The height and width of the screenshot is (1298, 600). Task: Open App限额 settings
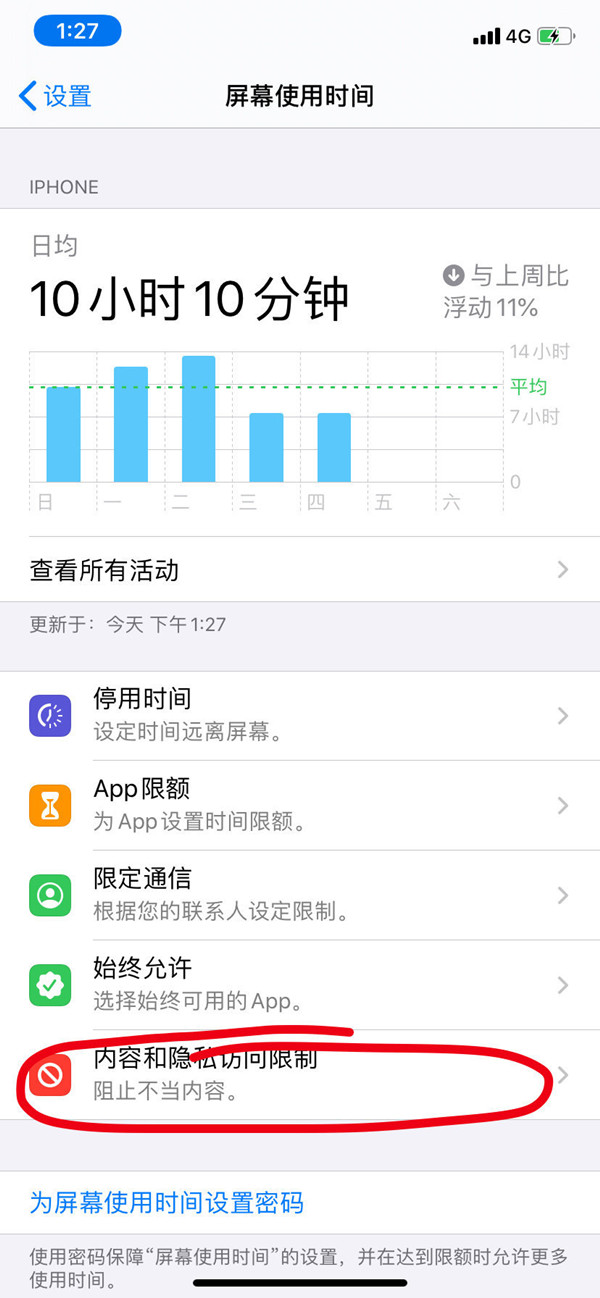tap(300, 805)
